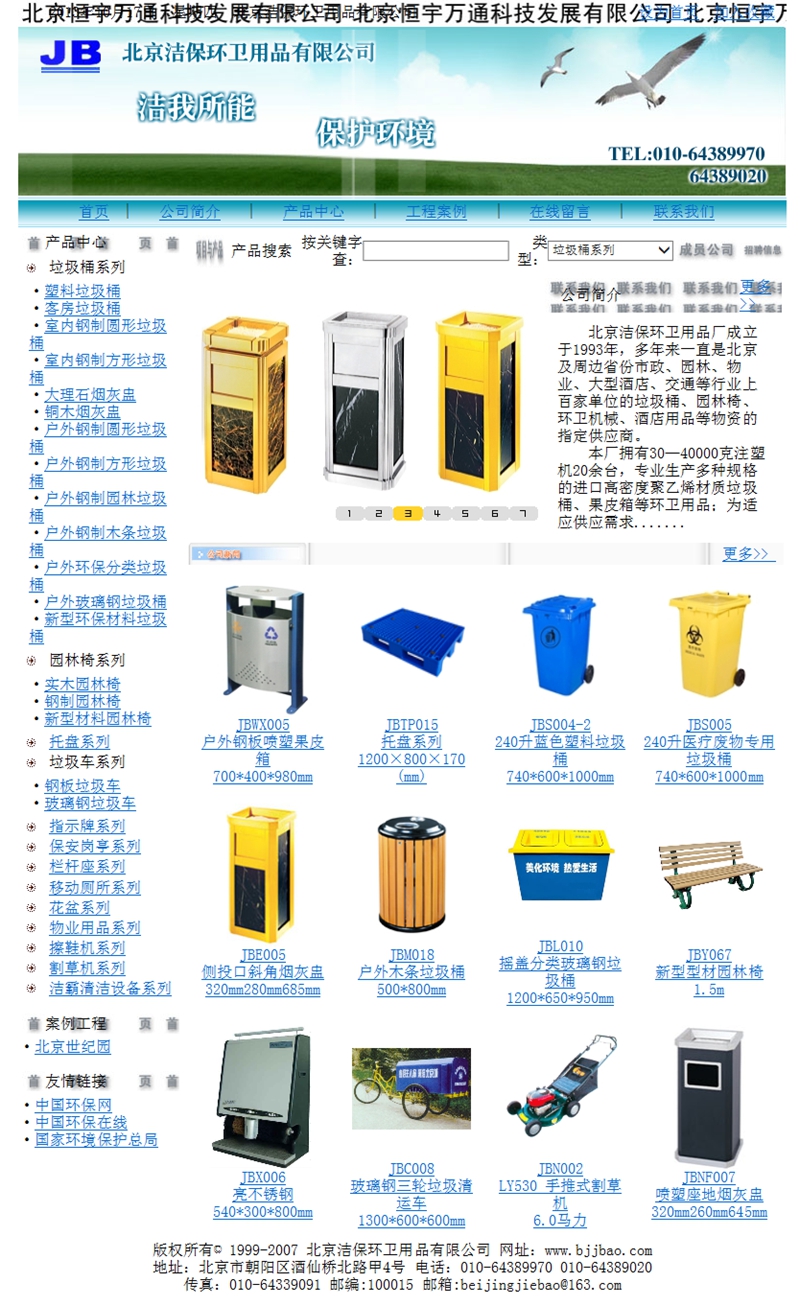Viewport: 800px width, 1306px height.
Task: Go to 公司简介 page
Action: click(190, 212)
